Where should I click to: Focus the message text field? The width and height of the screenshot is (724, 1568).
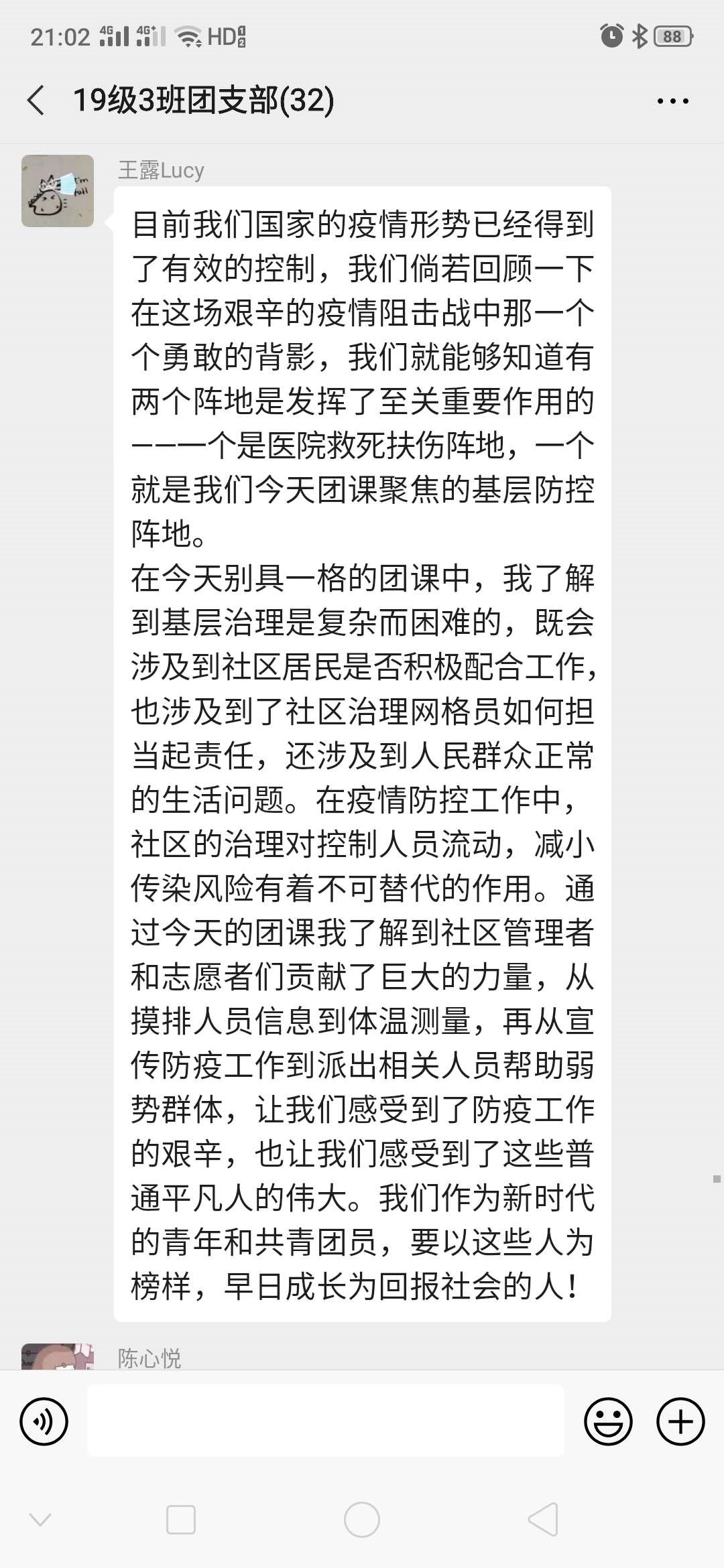click(326, 1421)
